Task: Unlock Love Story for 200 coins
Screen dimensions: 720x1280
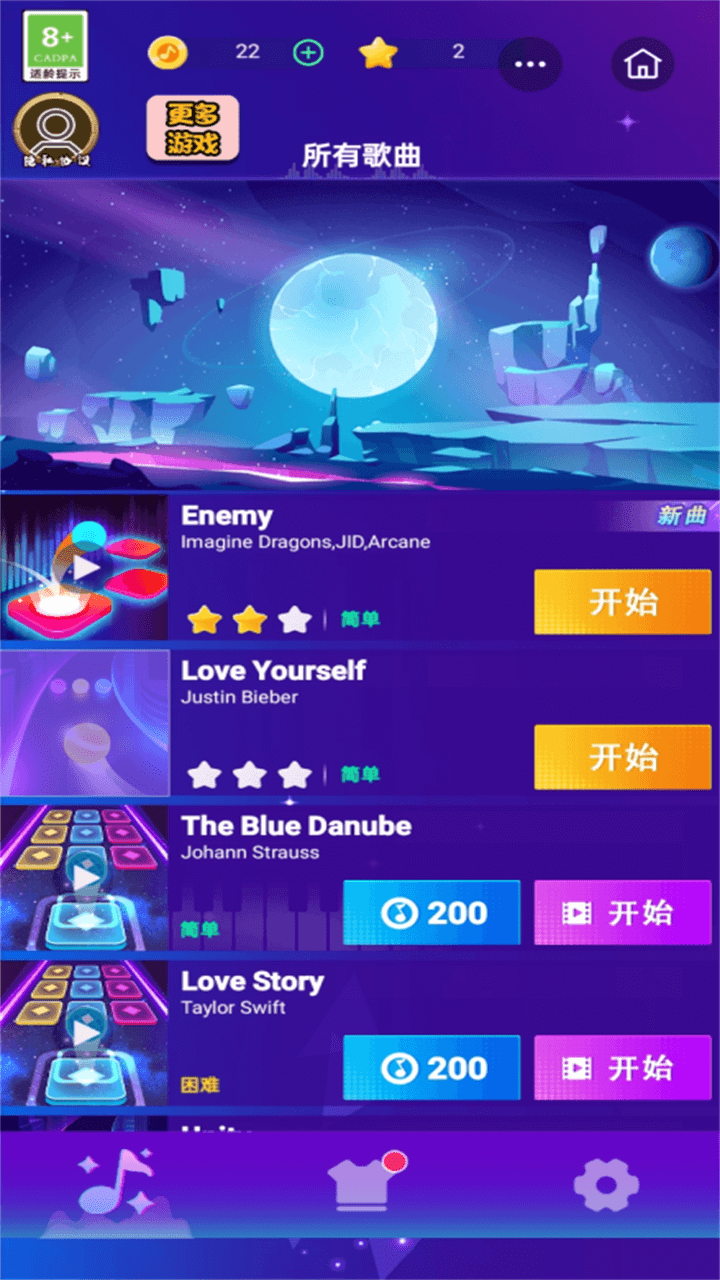Action: pyautogui.click(x=431, y=1068)
